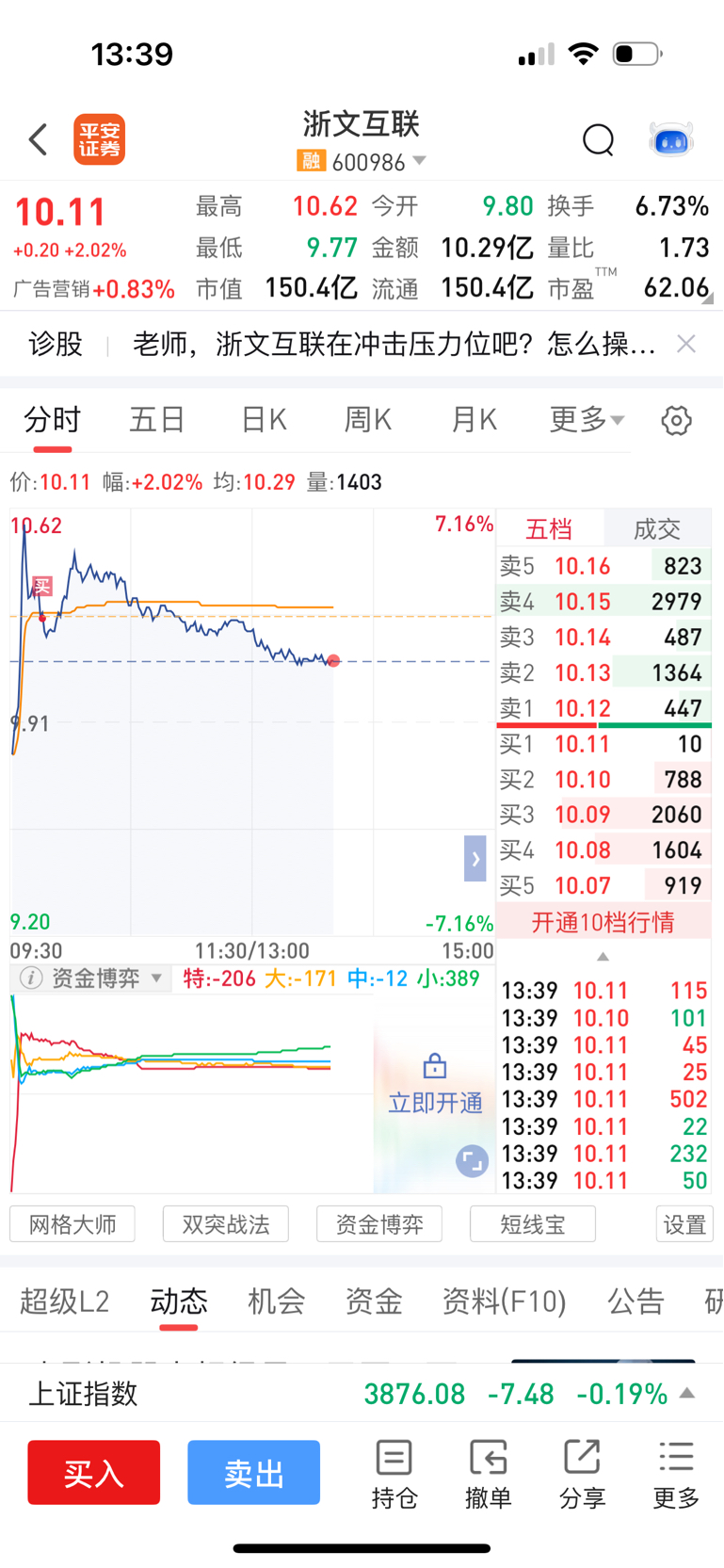Image resolution: width=724 pixels, height=1568 pixels.
Task: Open the 网格大师 tool
Action: [72, 1224]
